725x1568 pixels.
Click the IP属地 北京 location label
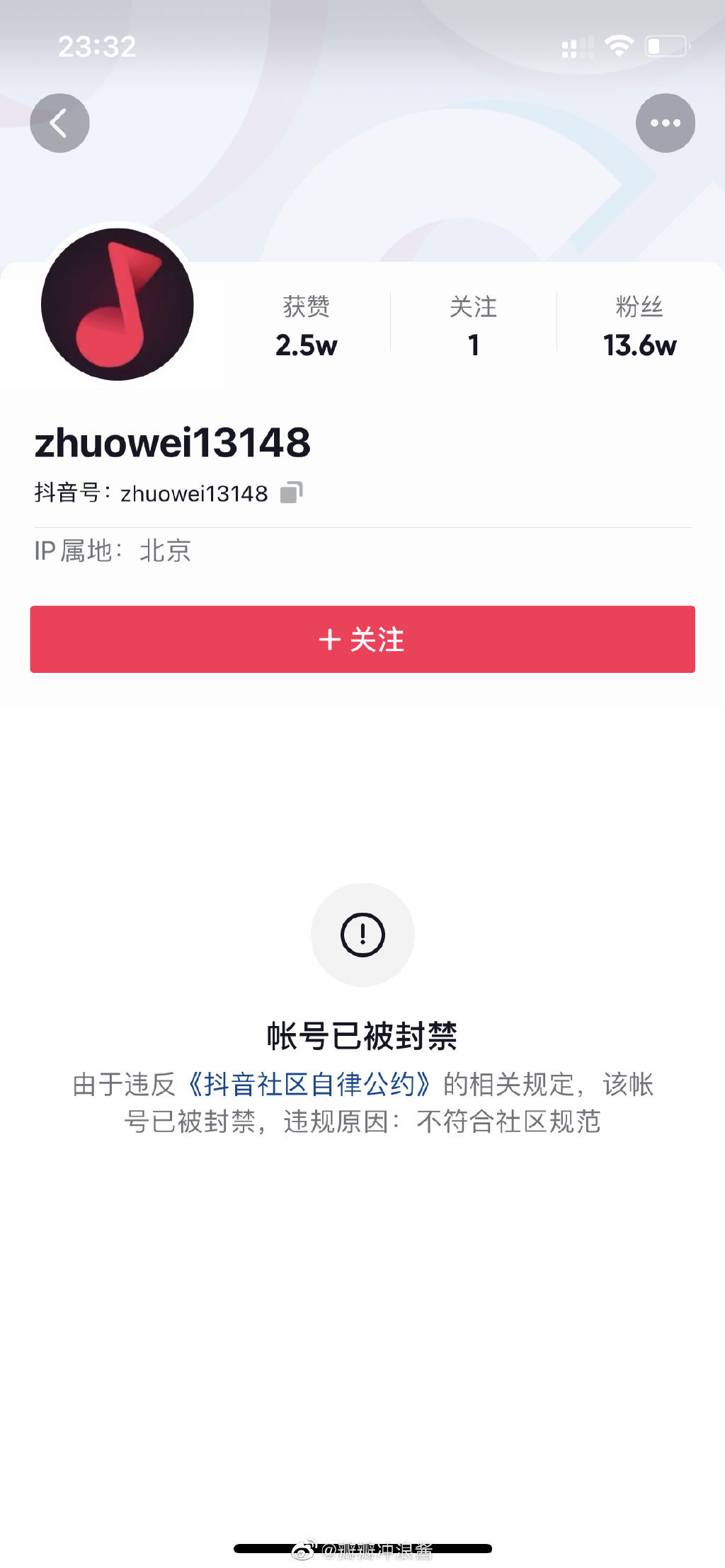[x=114, y=552]
